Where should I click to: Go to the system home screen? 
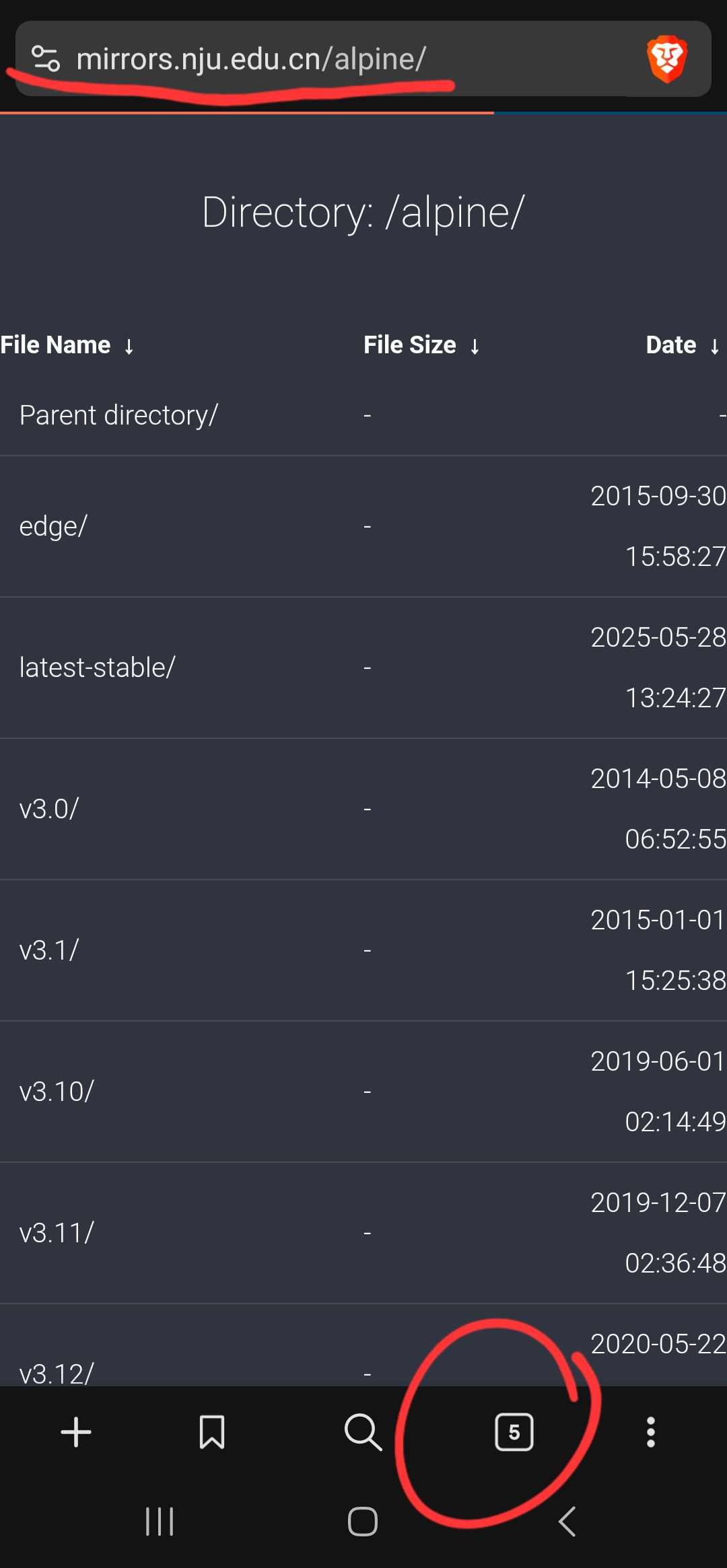coord(363,1522)
